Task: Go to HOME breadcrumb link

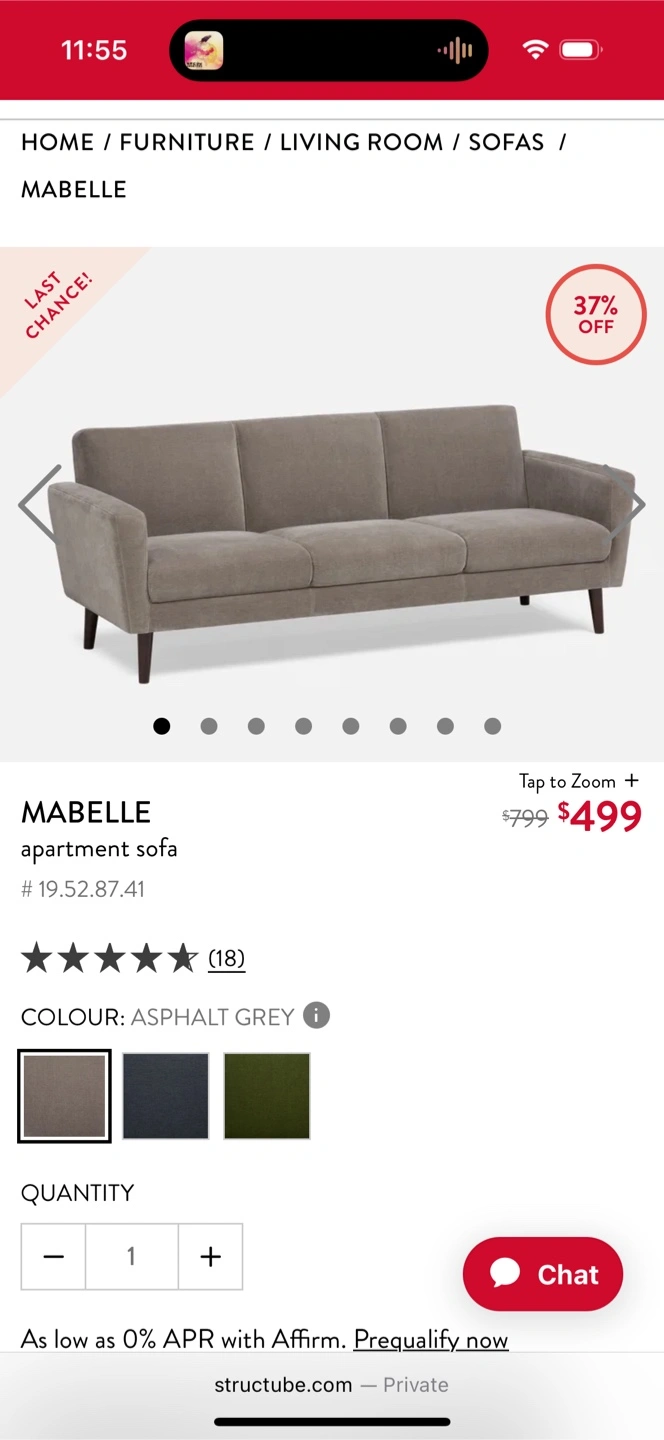Action: (57, 142)
